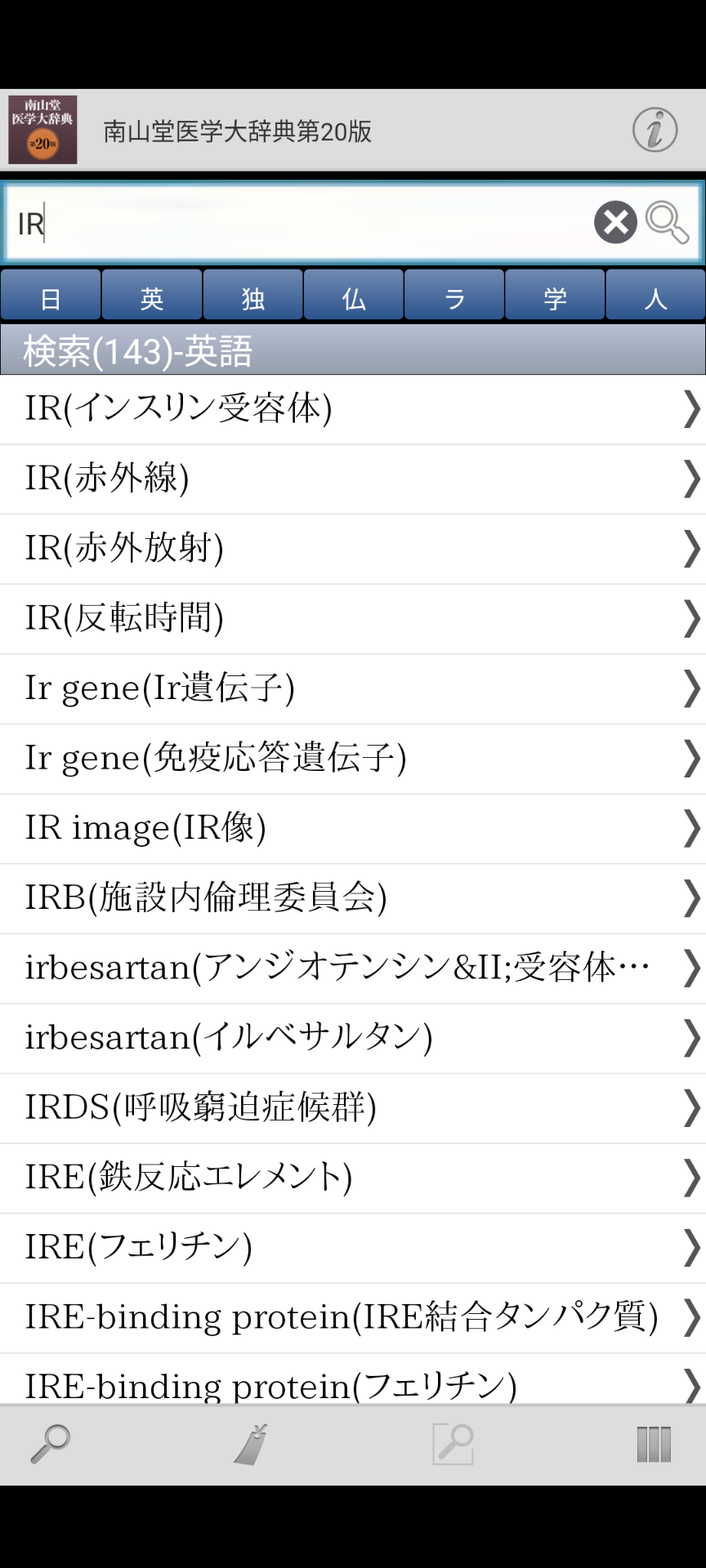
Task: Switch to the 人 tab
Action: pos(655,298)
